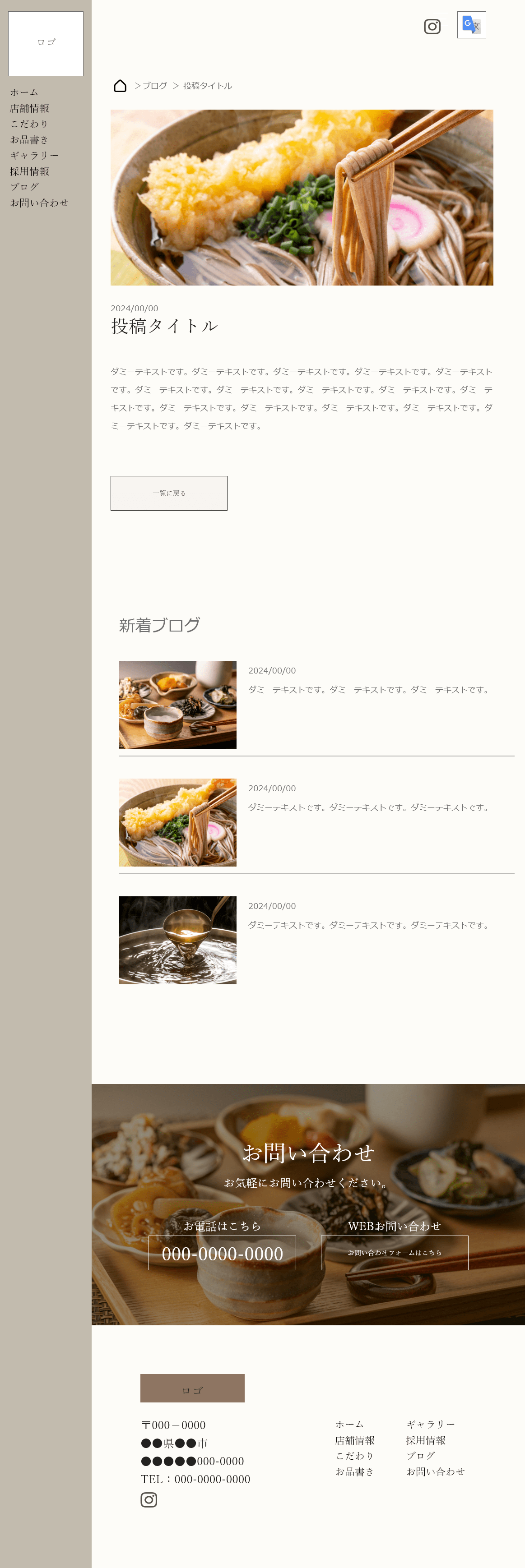Open お問い合わせフォームはこちら button
Viewport: 525px width, 1568px height.
click(x=395, y=1253)
